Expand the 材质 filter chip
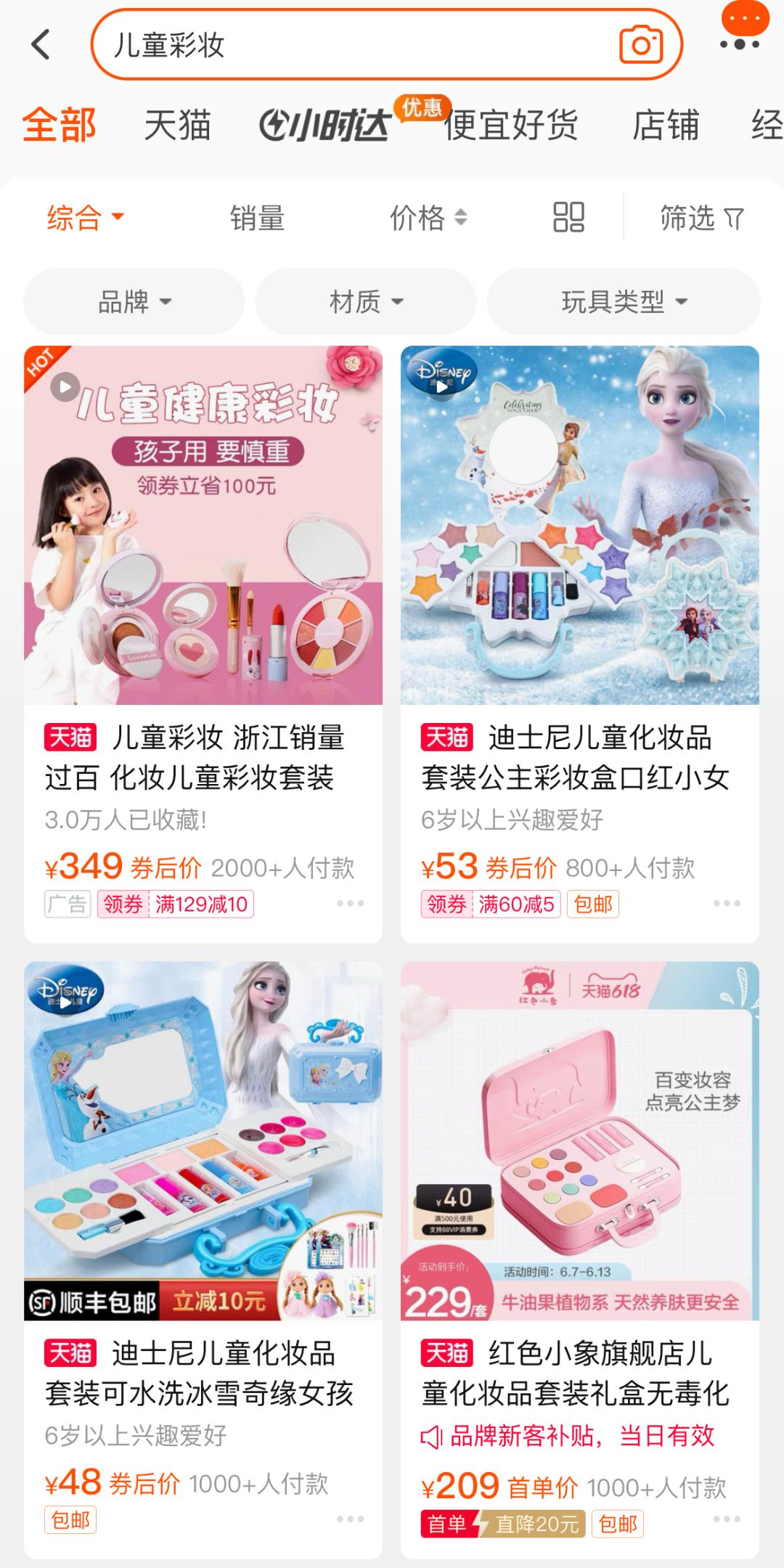This screenshot has height=1568, width=784. [x=366, y=301]
